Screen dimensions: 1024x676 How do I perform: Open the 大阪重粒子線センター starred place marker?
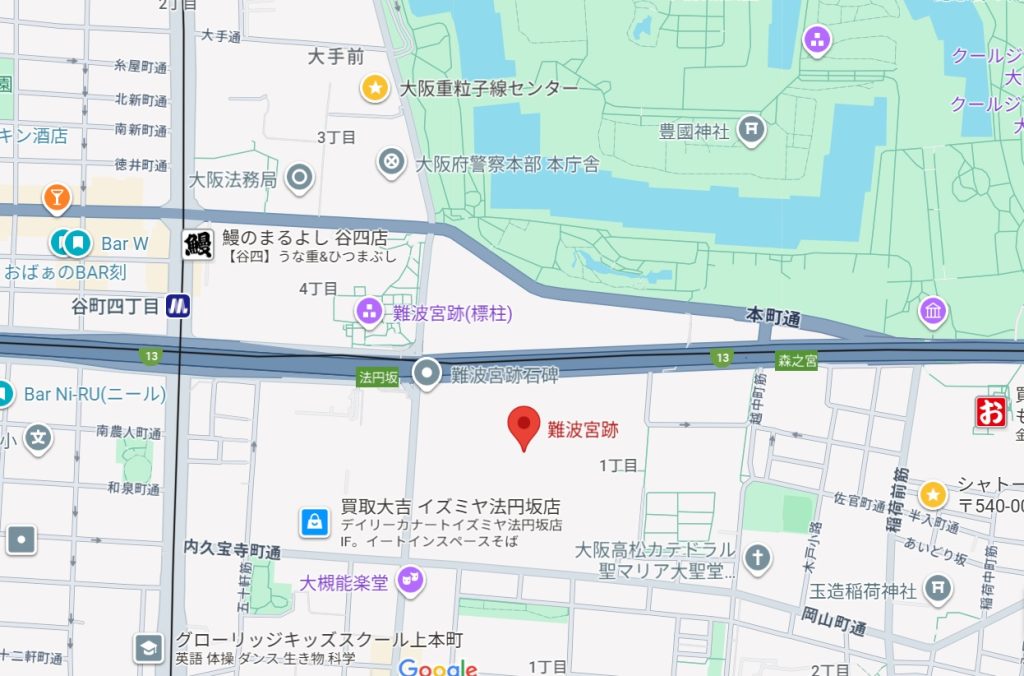click(x=375, y=88)
